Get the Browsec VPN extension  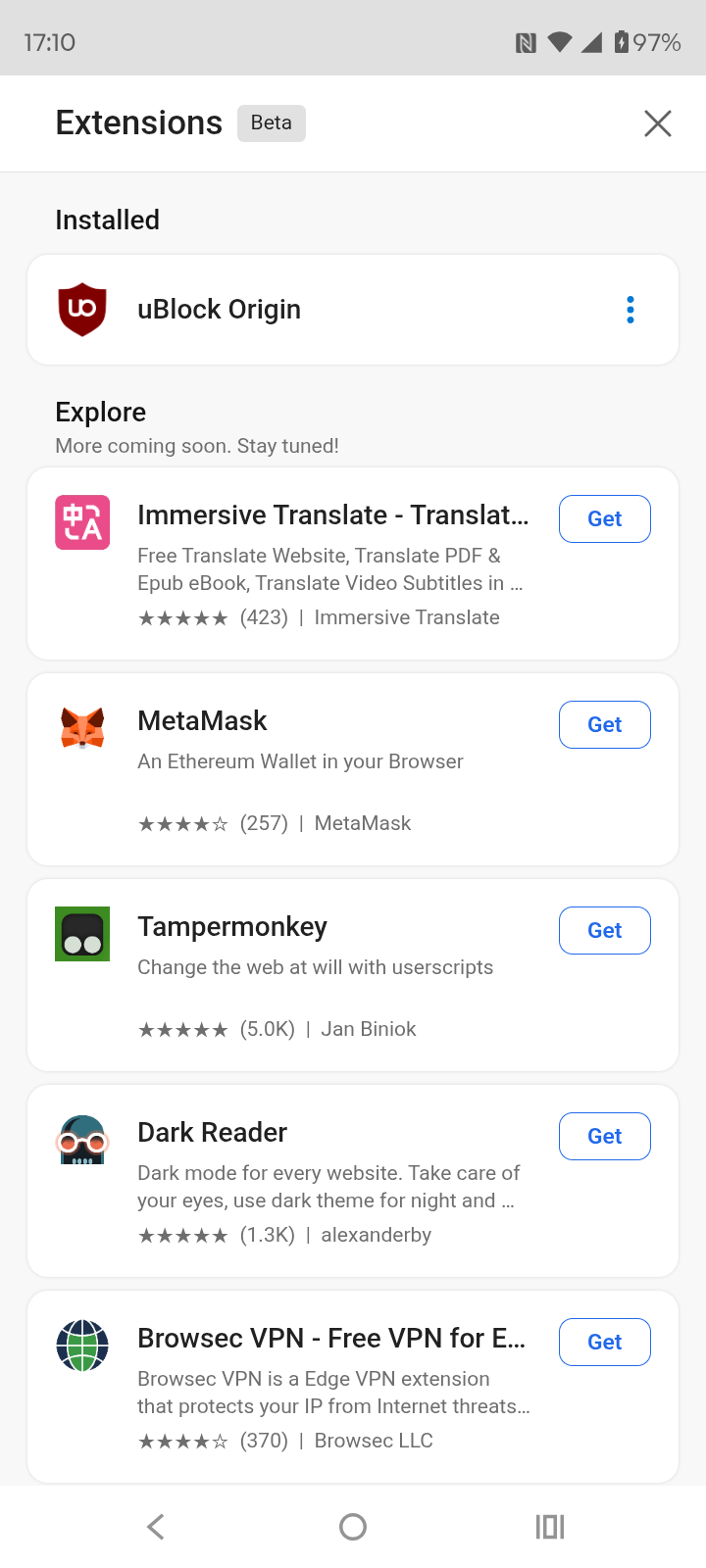coord(605,1342)
